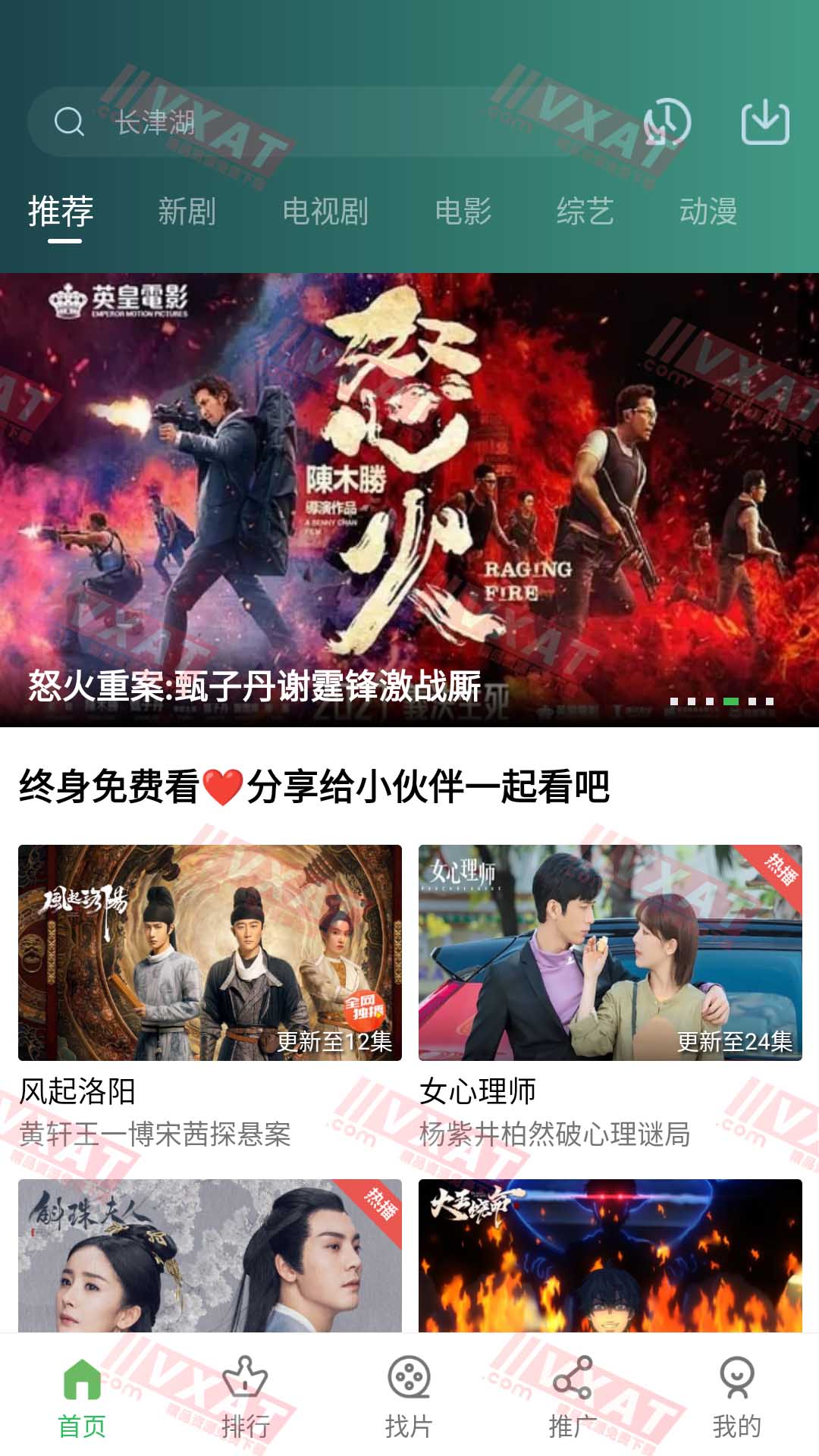Open the downloads icon
Viewport: 819px width, 1456px height.
point(764,122)
